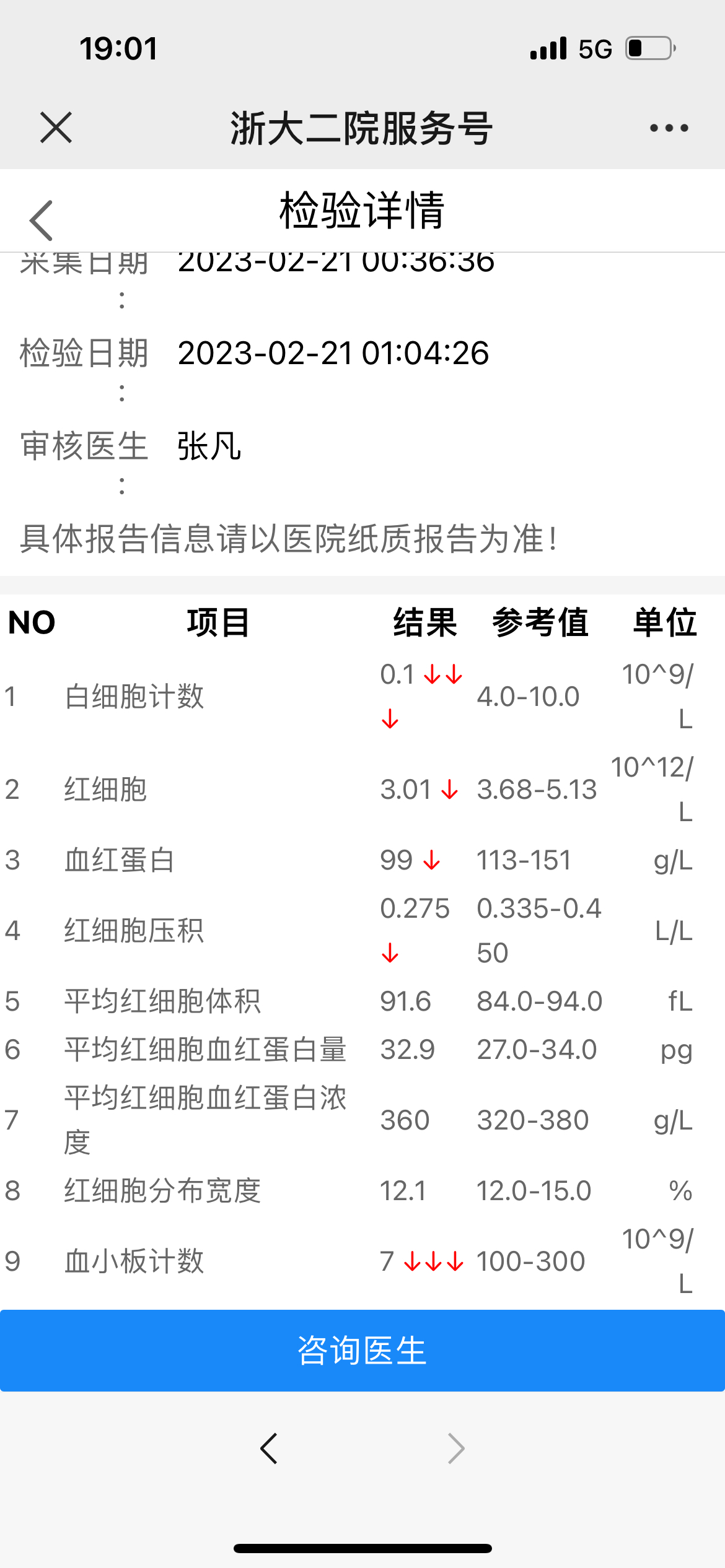This screenshot has width=725, height=1568.
Task: Close the 浙大二院服务号 mini page
Action: click(x=56, y=128)
